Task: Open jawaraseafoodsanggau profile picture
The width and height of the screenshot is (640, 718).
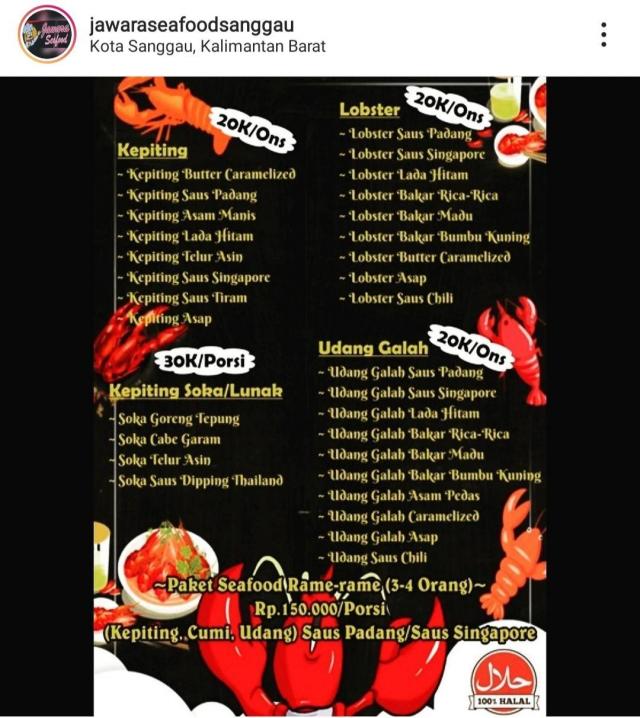Action: tap(47, 35)
